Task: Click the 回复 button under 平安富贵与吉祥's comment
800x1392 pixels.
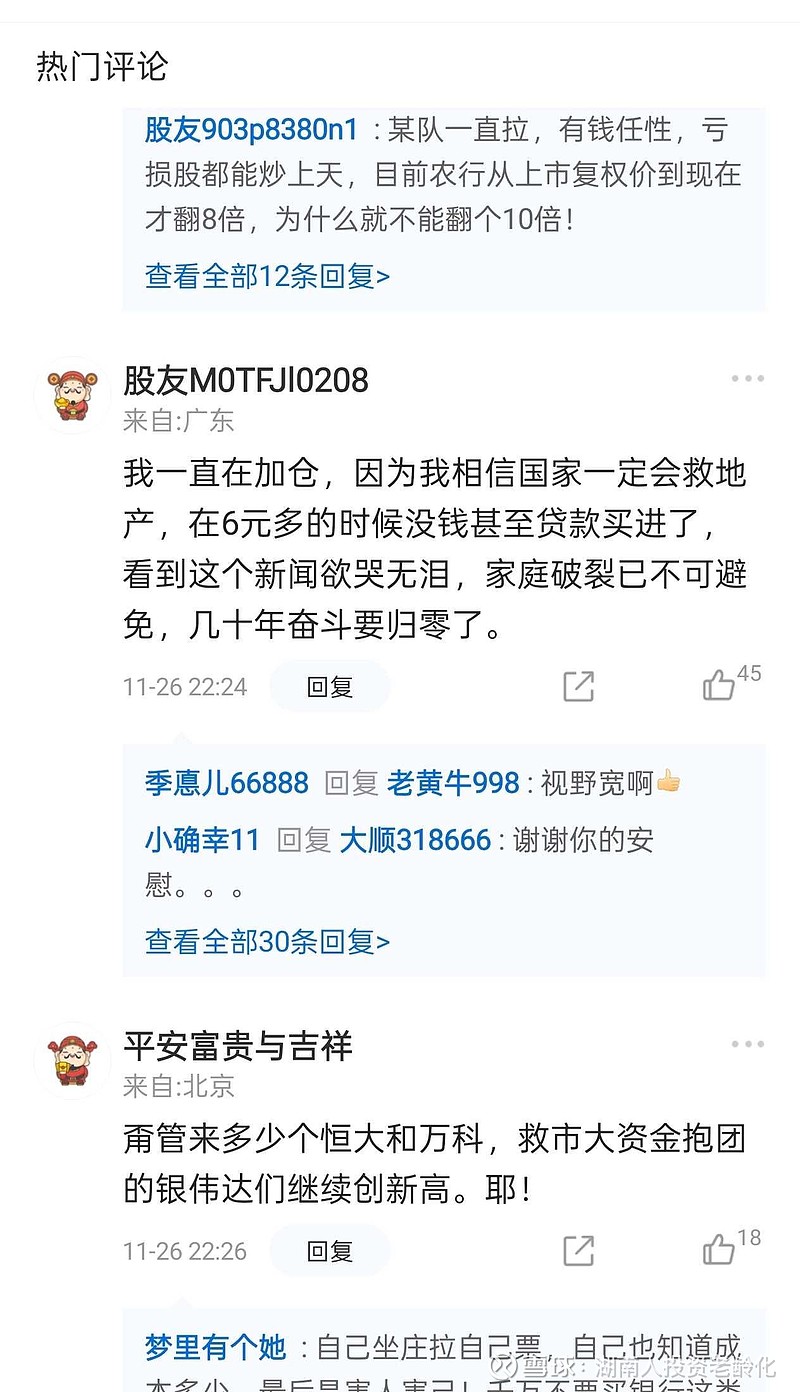Action: (x=329, y=1251)
